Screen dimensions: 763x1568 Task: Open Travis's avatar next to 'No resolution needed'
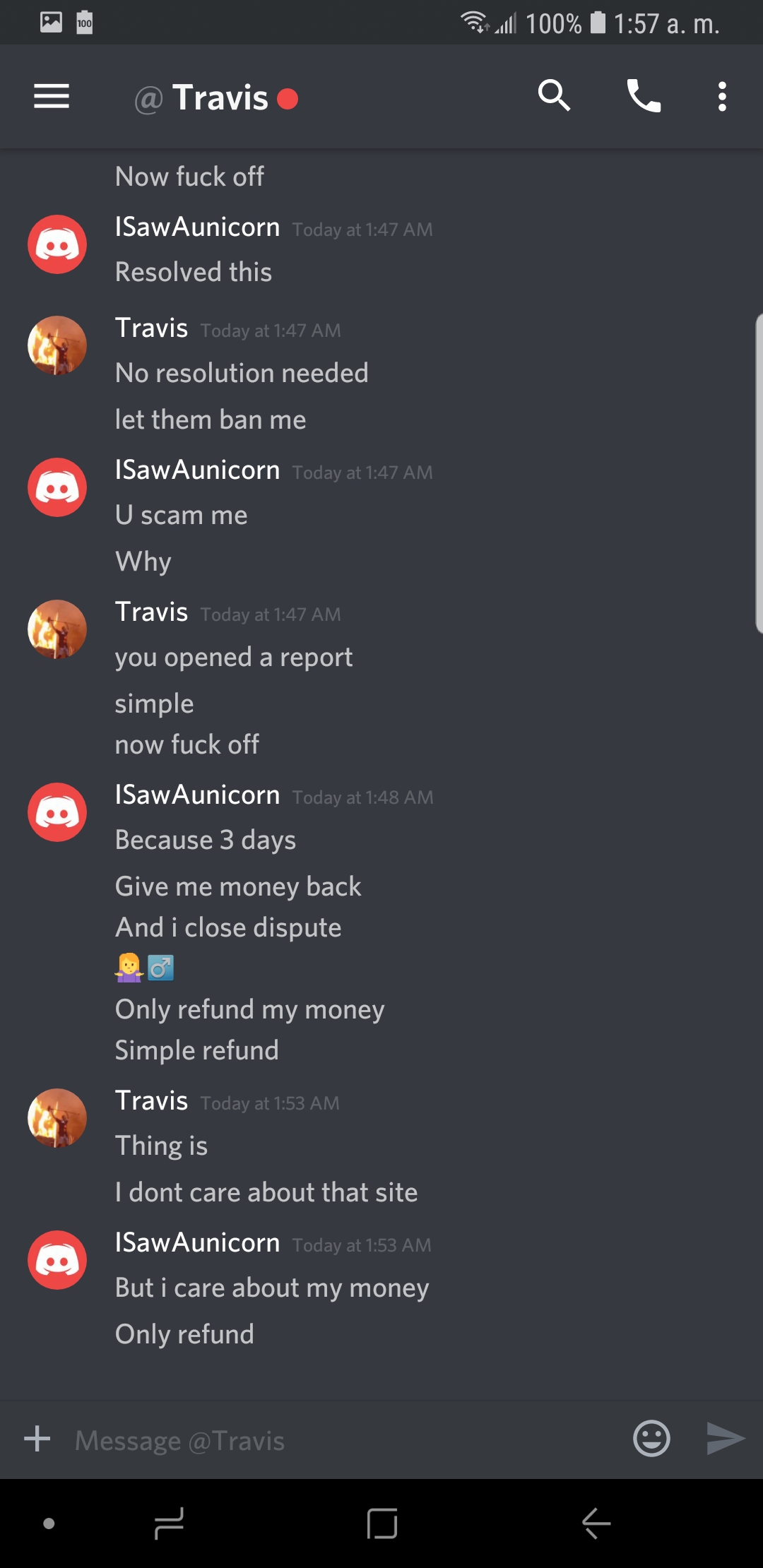(57, 345)
